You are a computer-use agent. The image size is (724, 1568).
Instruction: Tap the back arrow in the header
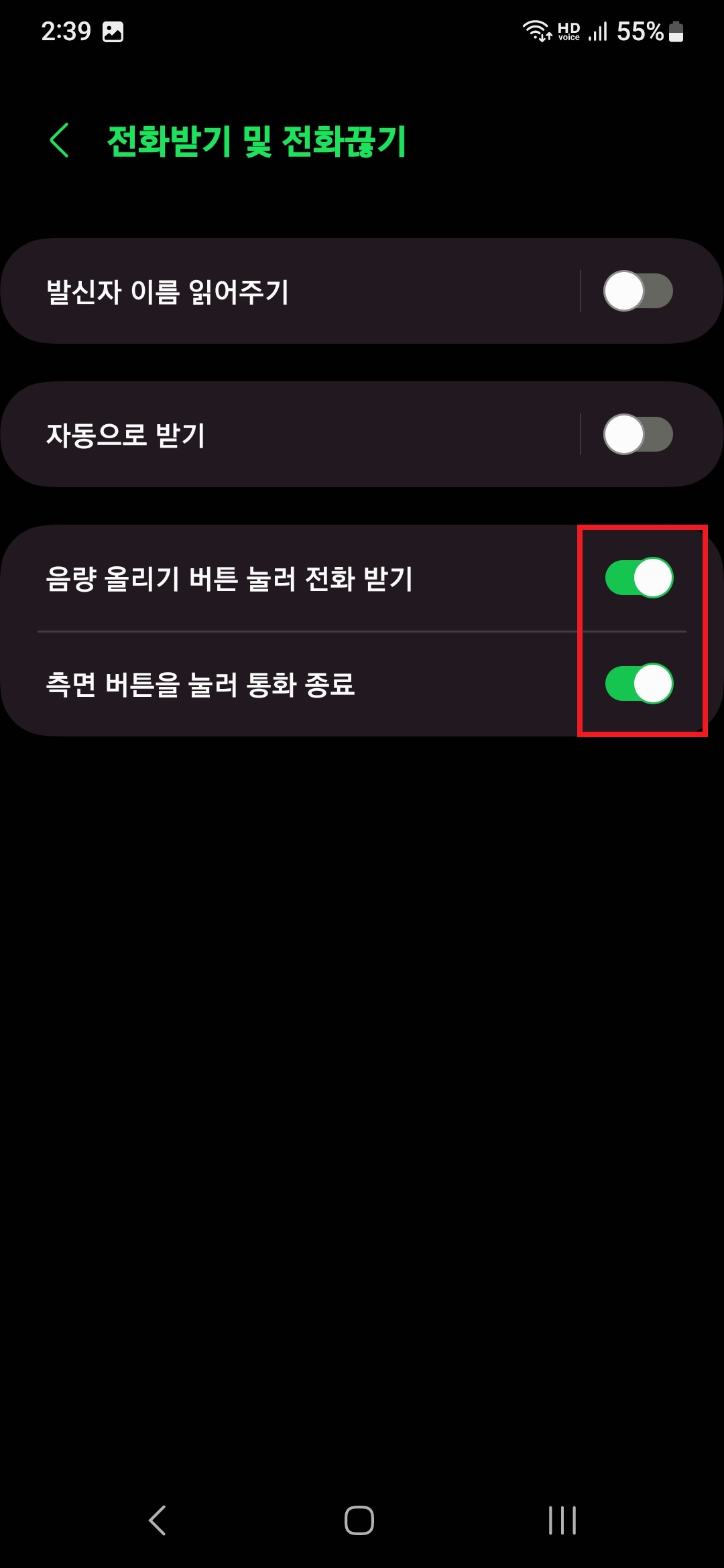click(59, 139)
